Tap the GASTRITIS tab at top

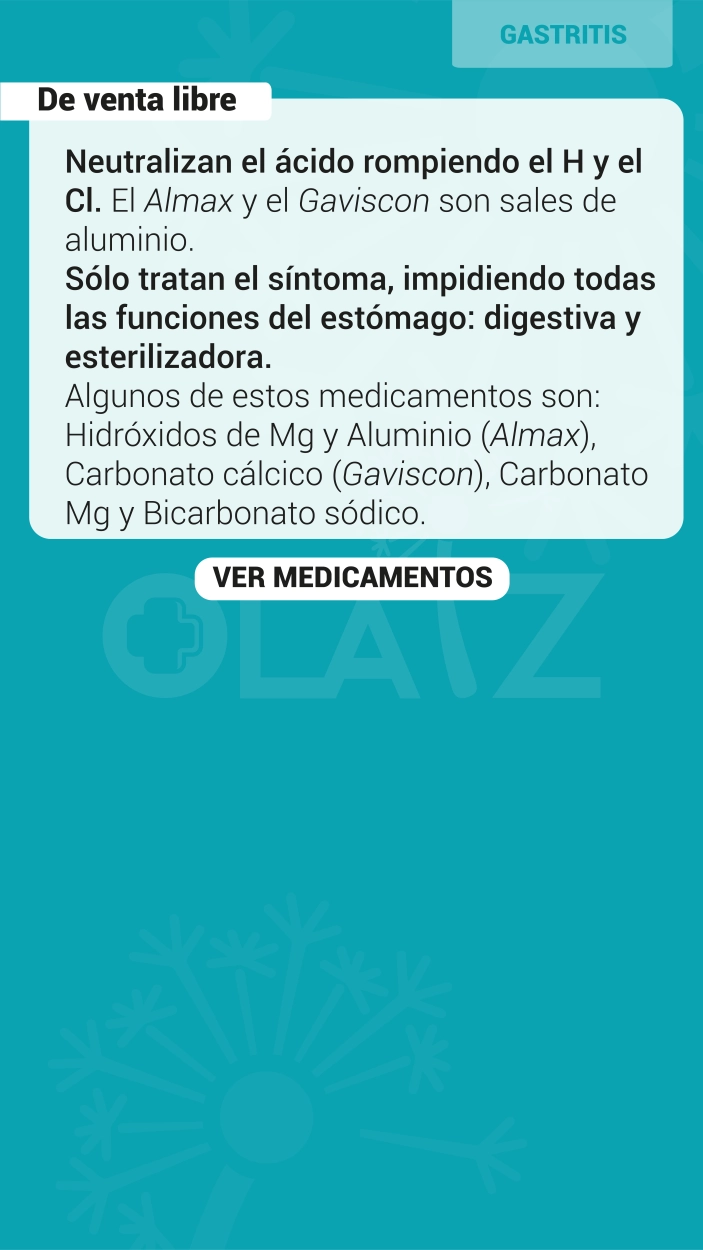[562, 34]
